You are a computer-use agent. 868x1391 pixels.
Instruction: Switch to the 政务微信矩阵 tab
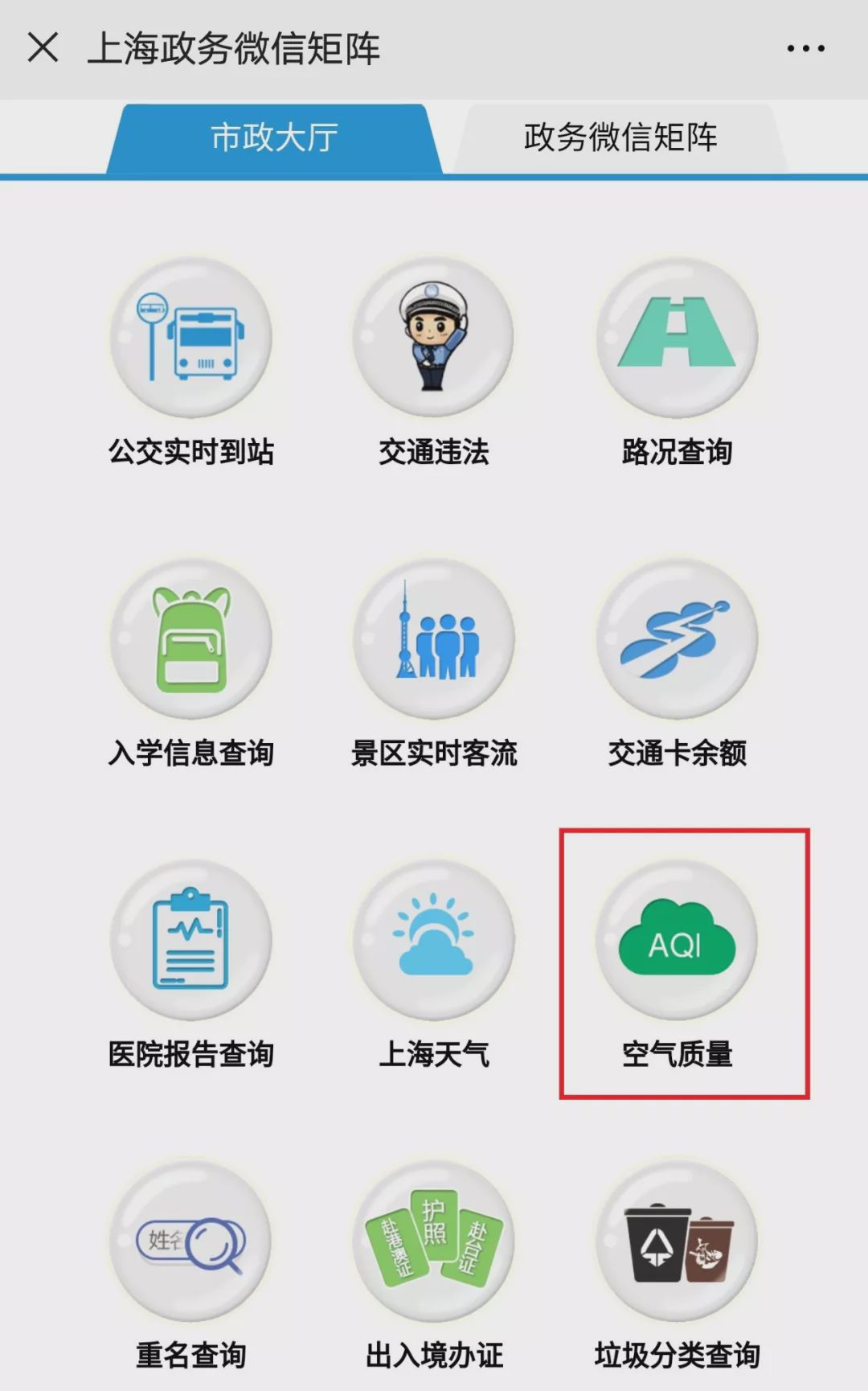(620, 137)
